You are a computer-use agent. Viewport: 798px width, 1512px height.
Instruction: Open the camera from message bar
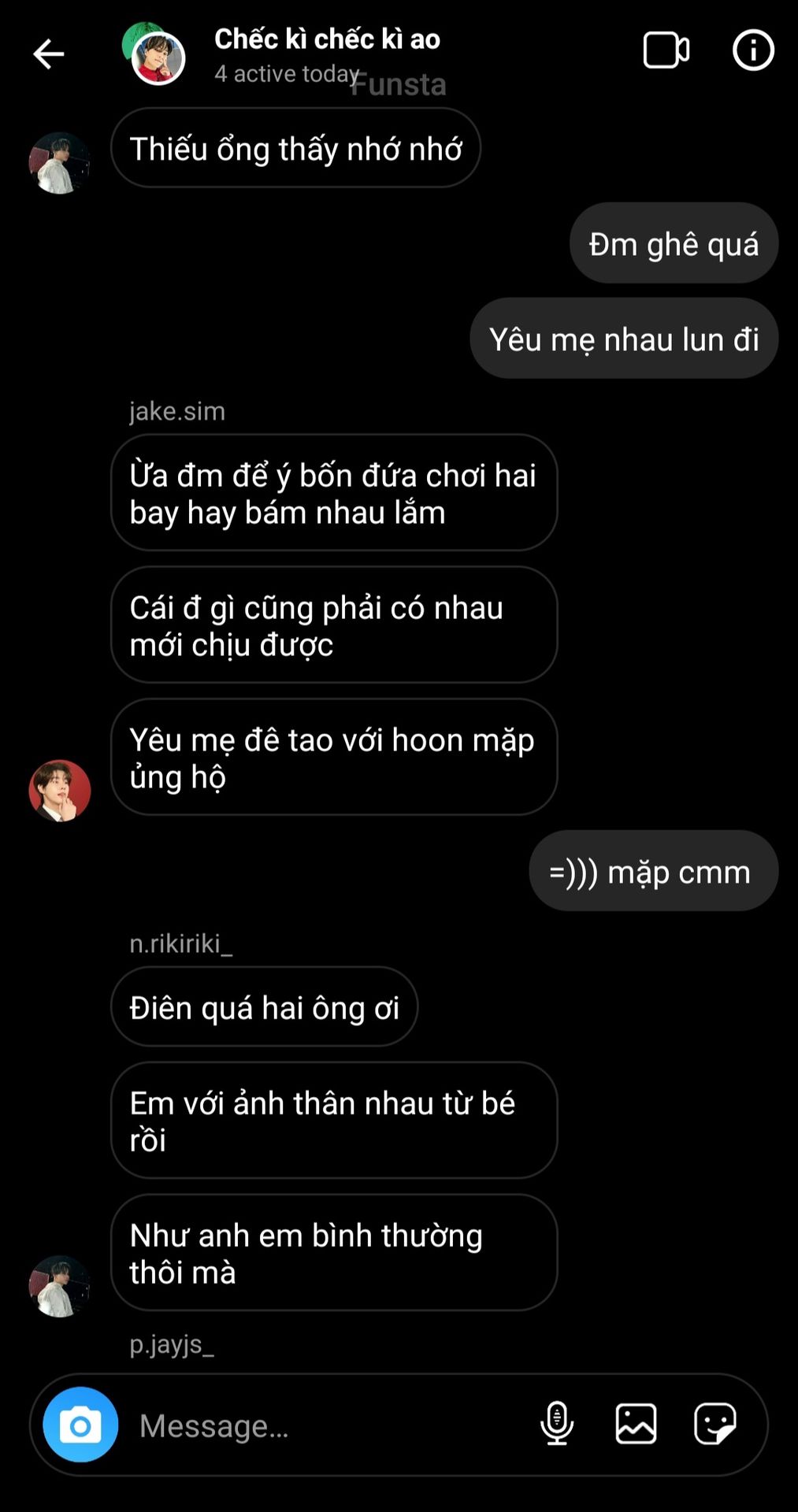click(80, 1425)
